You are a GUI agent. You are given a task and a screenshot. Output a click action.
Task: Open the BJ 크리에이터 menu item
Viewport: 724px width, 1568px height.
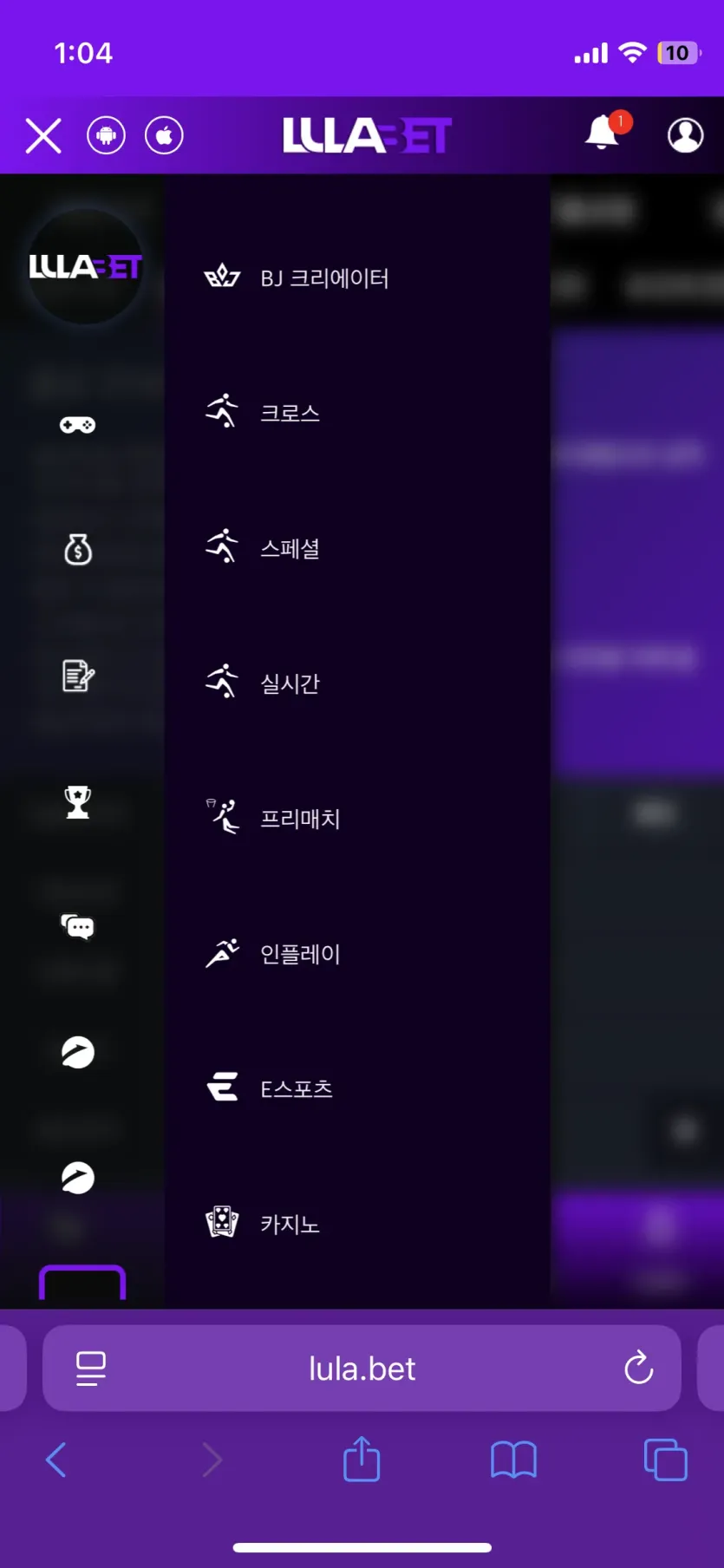(x=323, y=278)
